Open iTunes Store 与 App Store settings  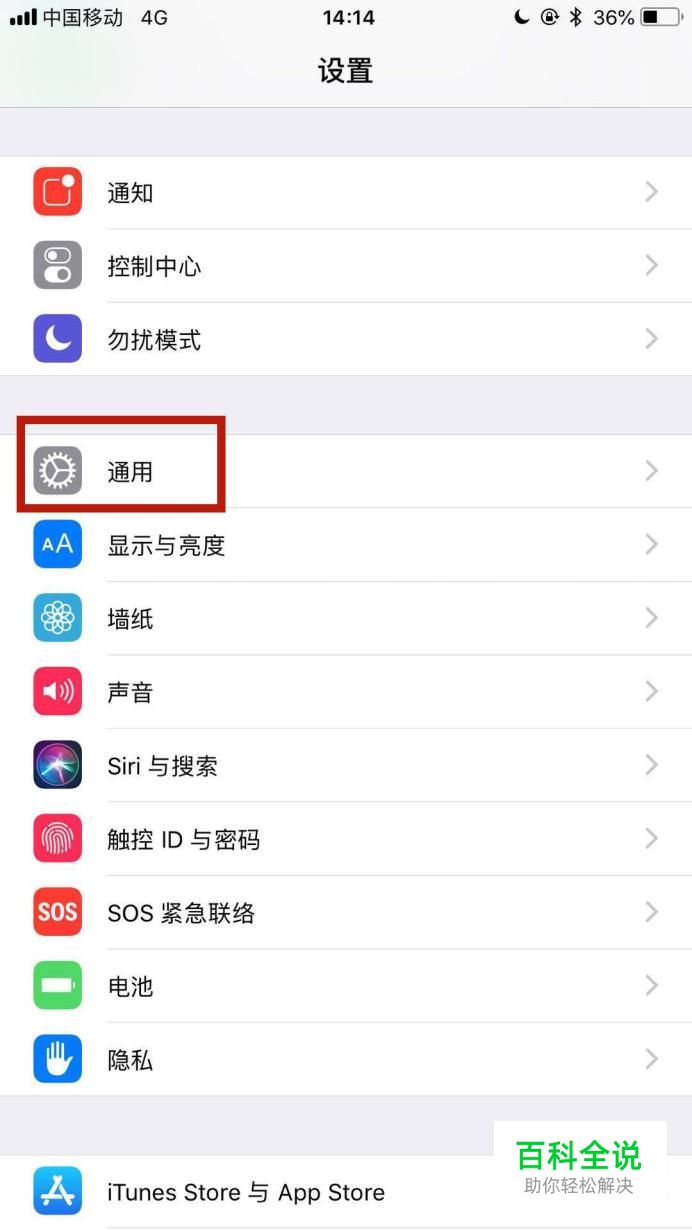[x=300, y=1192]
